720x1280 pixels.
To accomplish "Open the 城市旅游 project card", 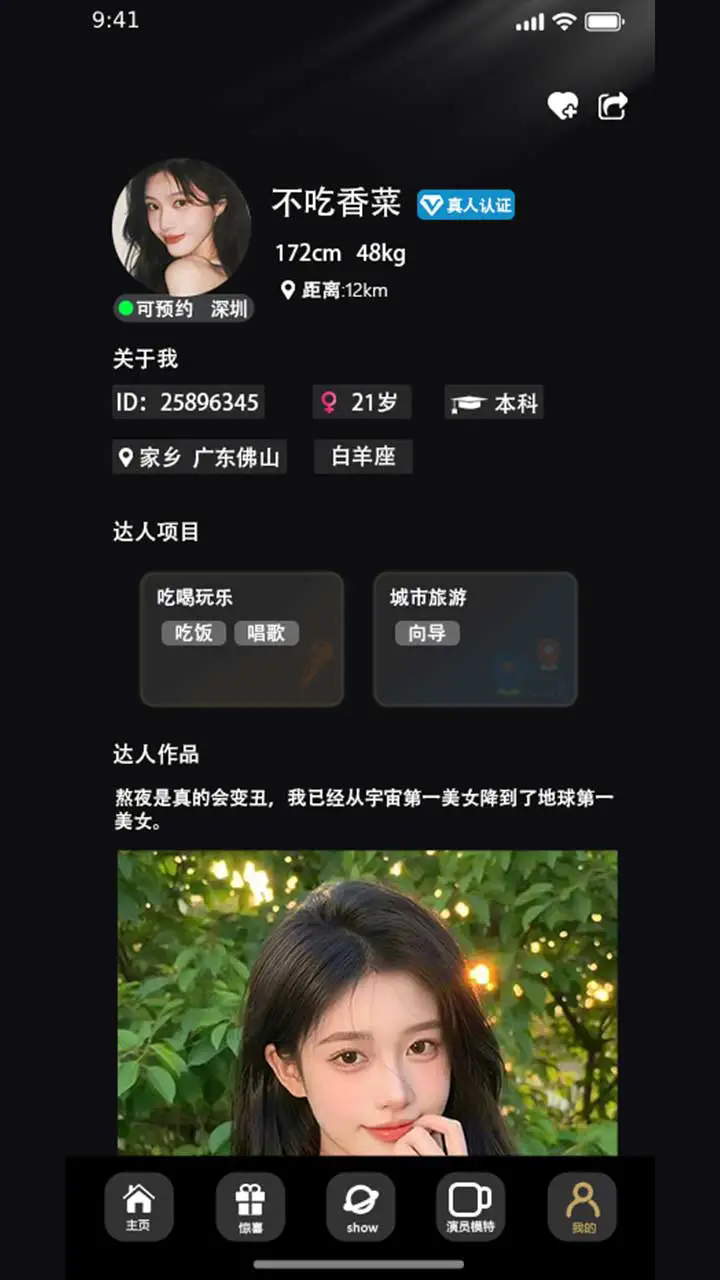I will click(x=475, y=665).
